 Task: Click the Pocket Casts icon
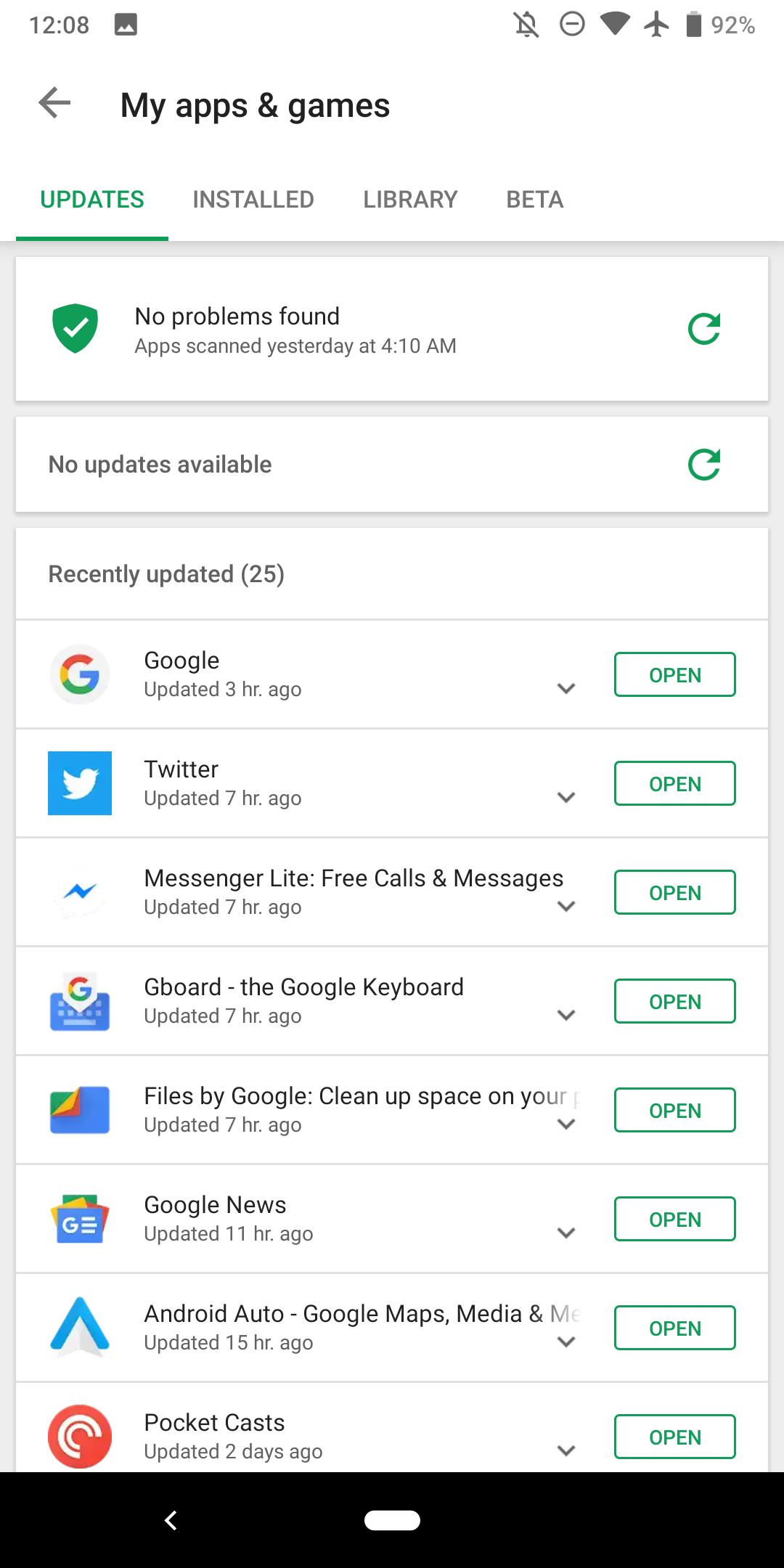click(80, 1436)
